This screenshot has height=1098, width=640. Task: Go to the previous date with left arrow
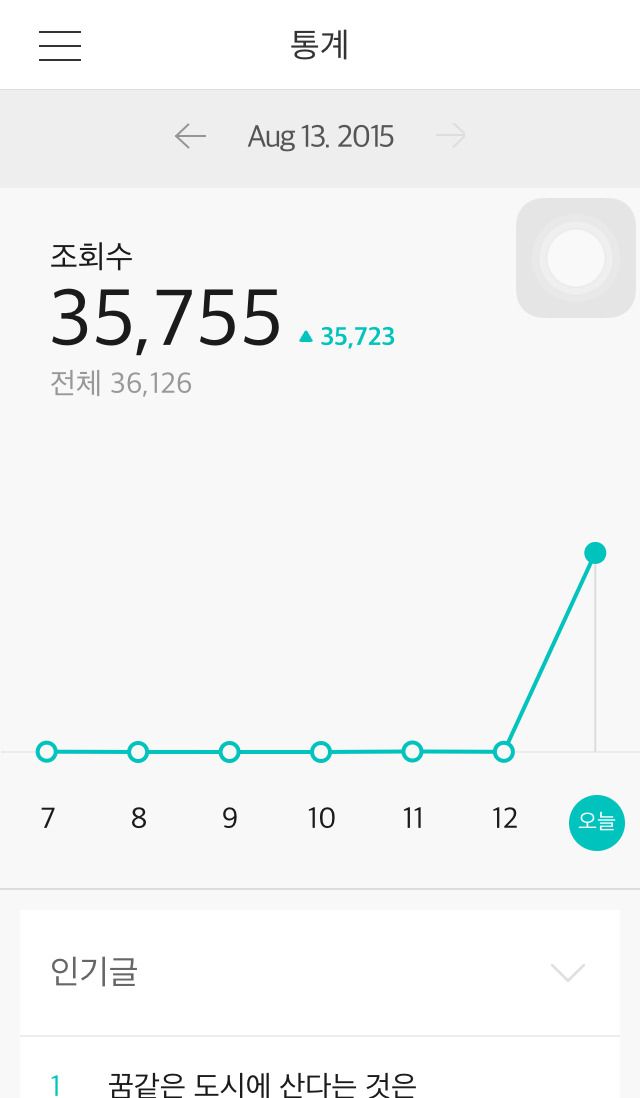(x=190, y=136)
